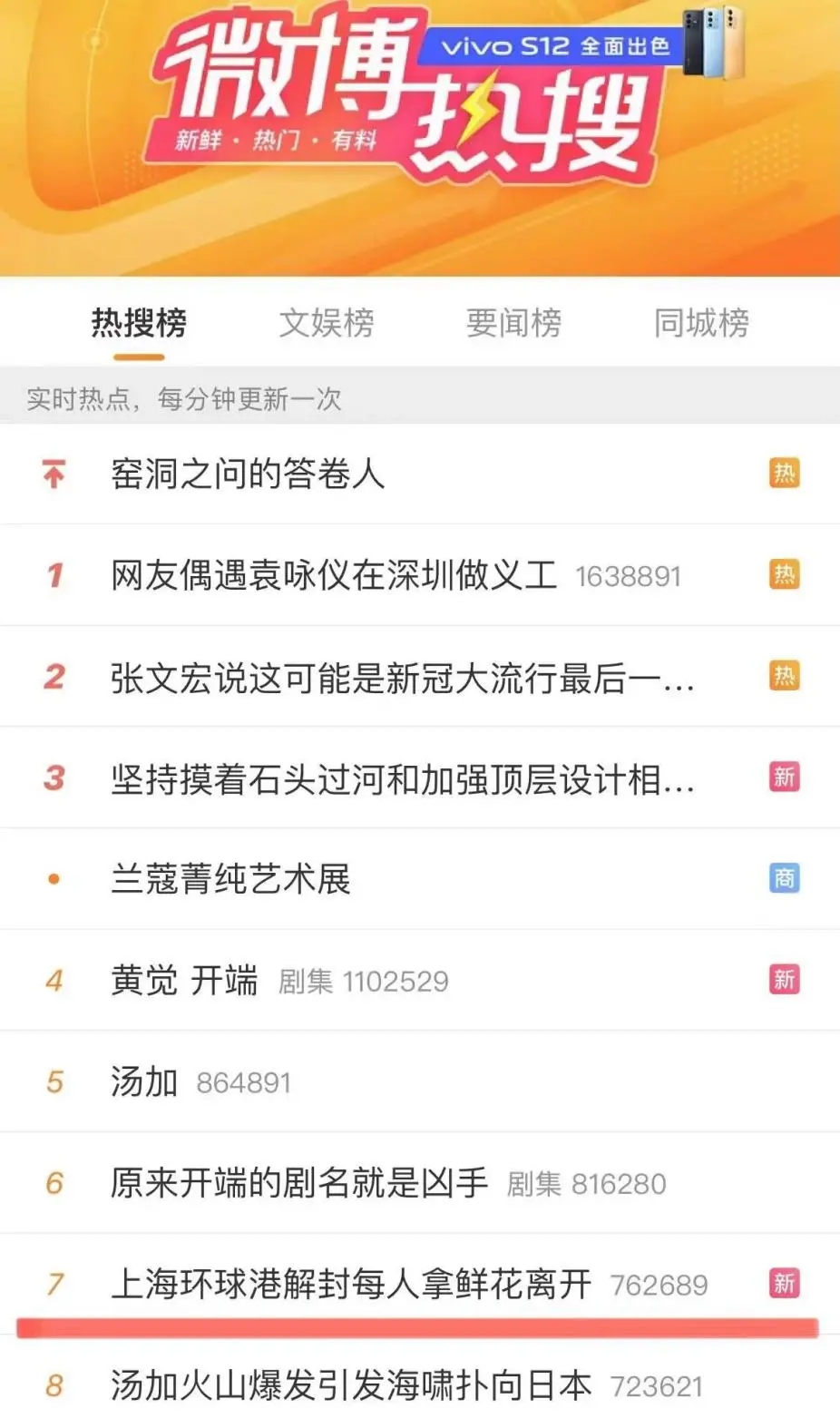The image size is (840, 1428).
Task: View topic 汤加火山爆发引发海啸扑向日本
Action: coord(350,1385)
